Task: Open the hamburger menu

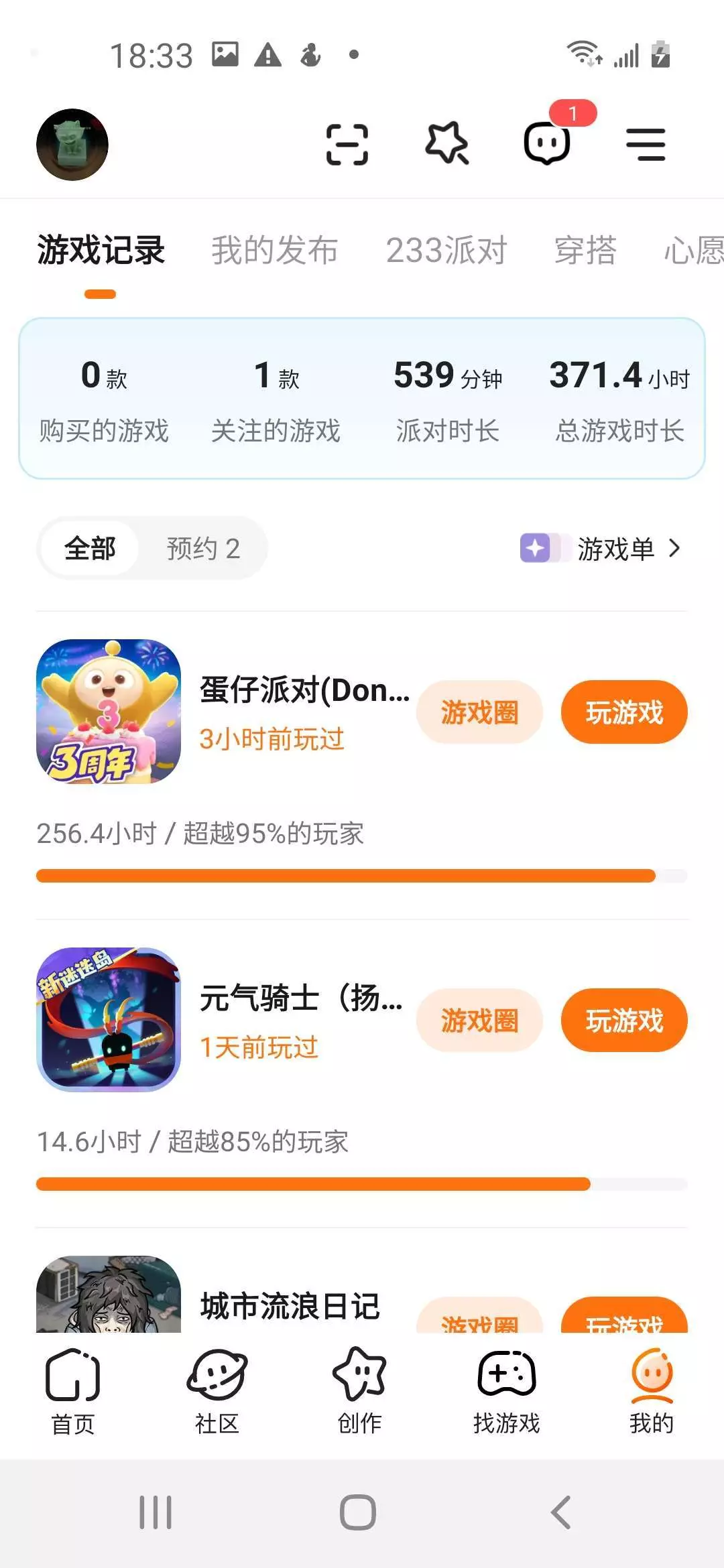Action: pyautogui.click(x=646, y=145)
